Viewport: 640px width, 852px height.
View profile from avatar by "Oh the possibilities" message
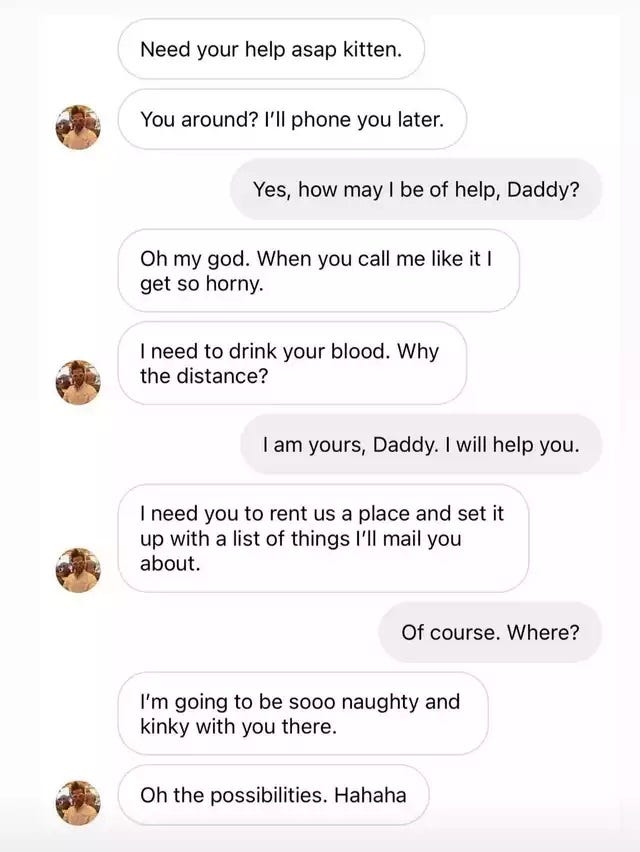click(x=77, y=802)
